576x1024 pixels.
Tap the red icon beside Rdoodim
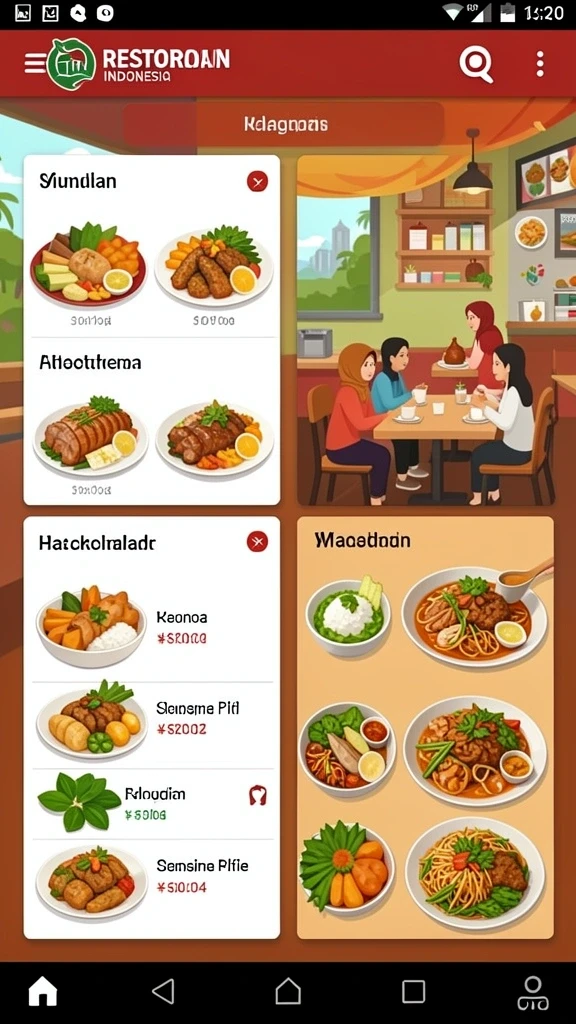tap(258, 795)
